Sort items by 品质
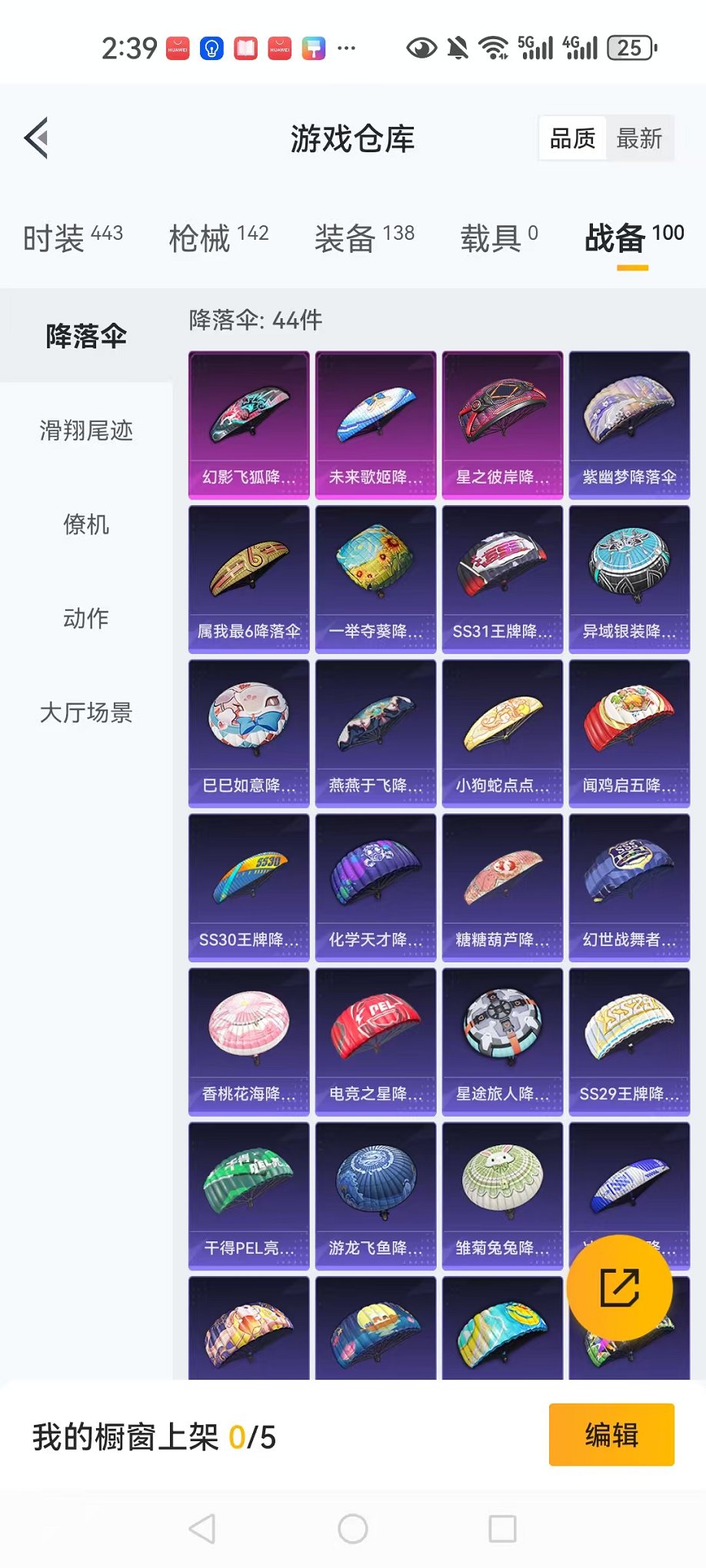 [573, 139]
